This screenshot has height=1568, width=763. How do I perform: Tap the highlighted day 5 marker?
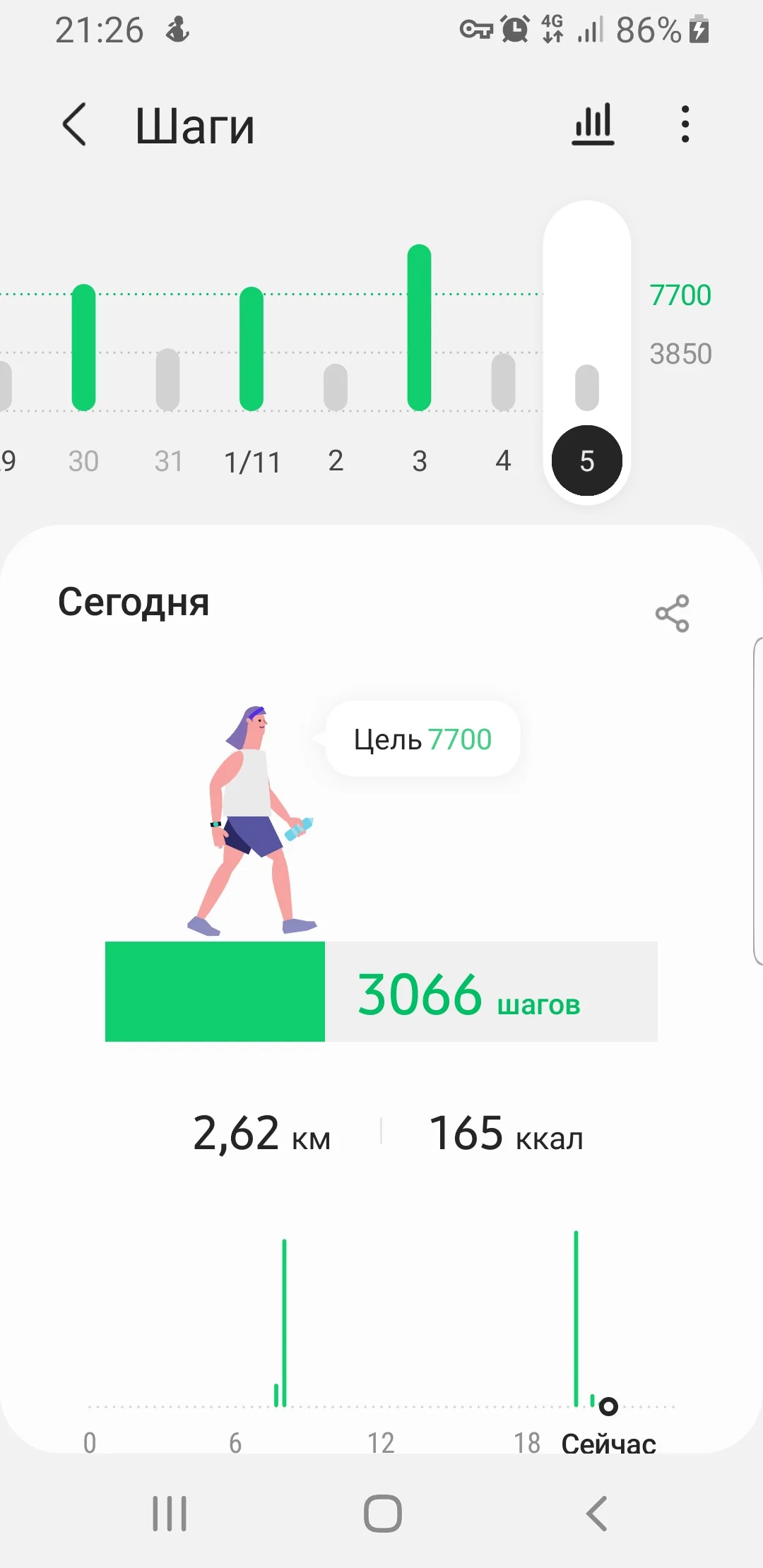587,461
